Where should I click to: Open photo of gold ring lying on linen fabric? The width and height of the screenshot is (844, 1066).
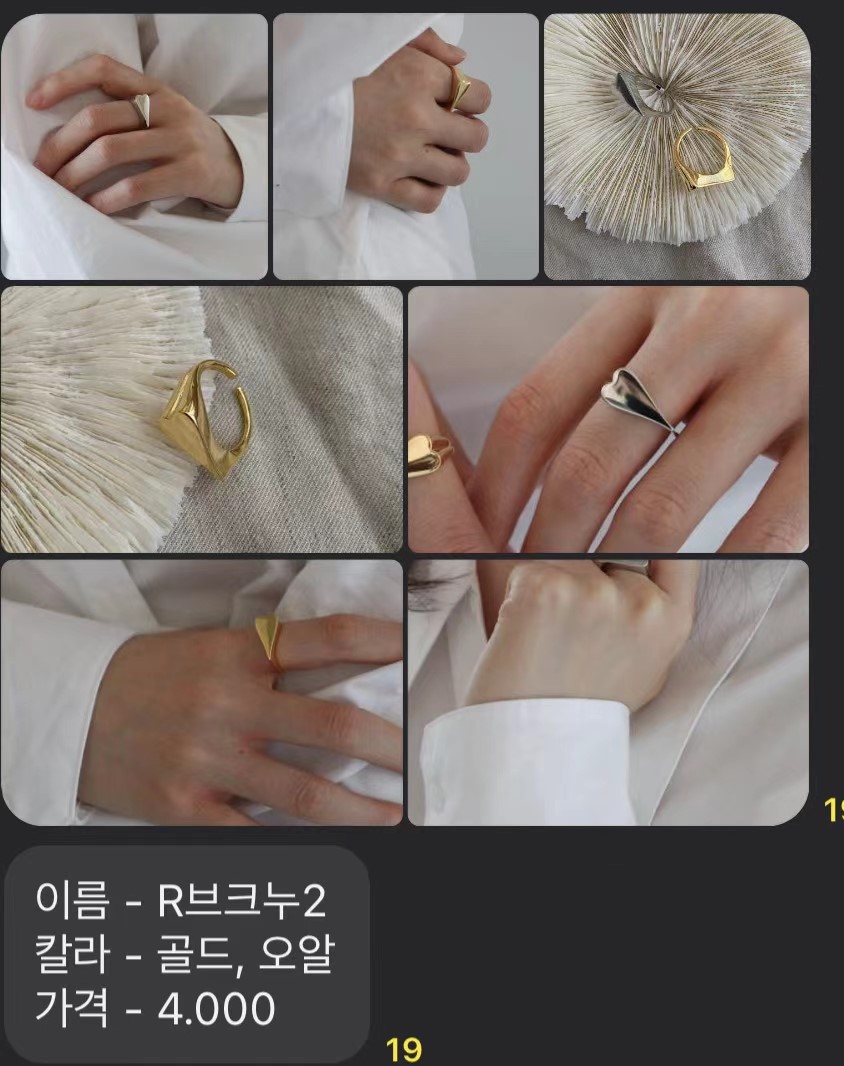click(x=201, y=419)
